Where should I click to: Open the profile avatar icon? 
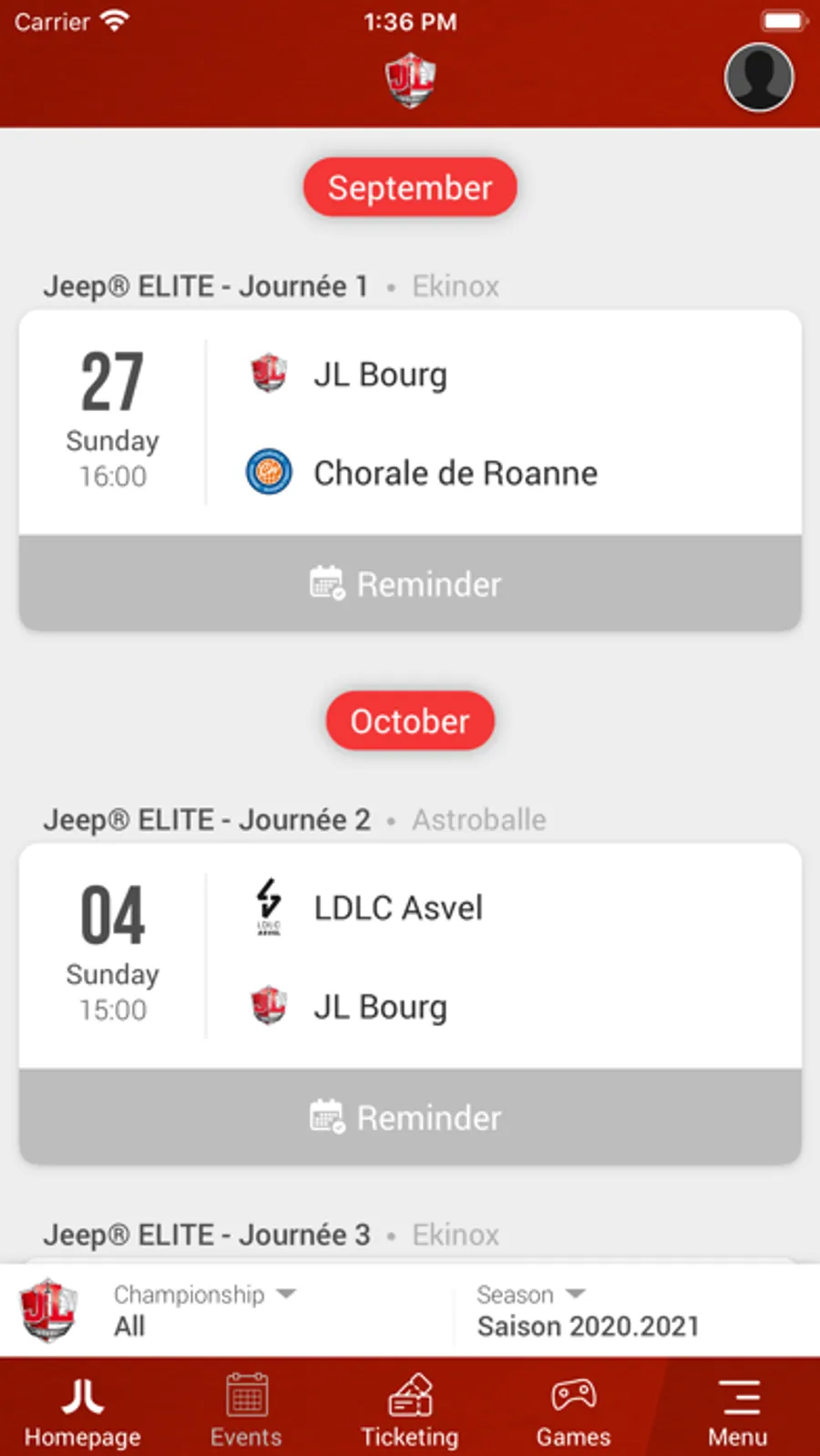coord(758,78)
